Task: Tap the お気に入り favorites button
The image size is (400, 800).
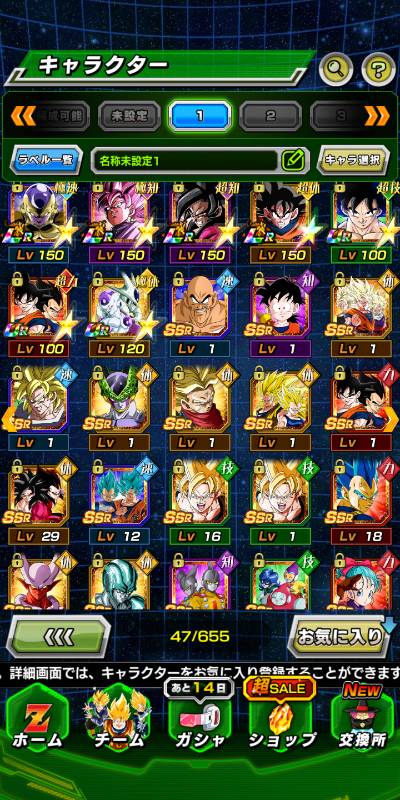Action: click(341, 636)
